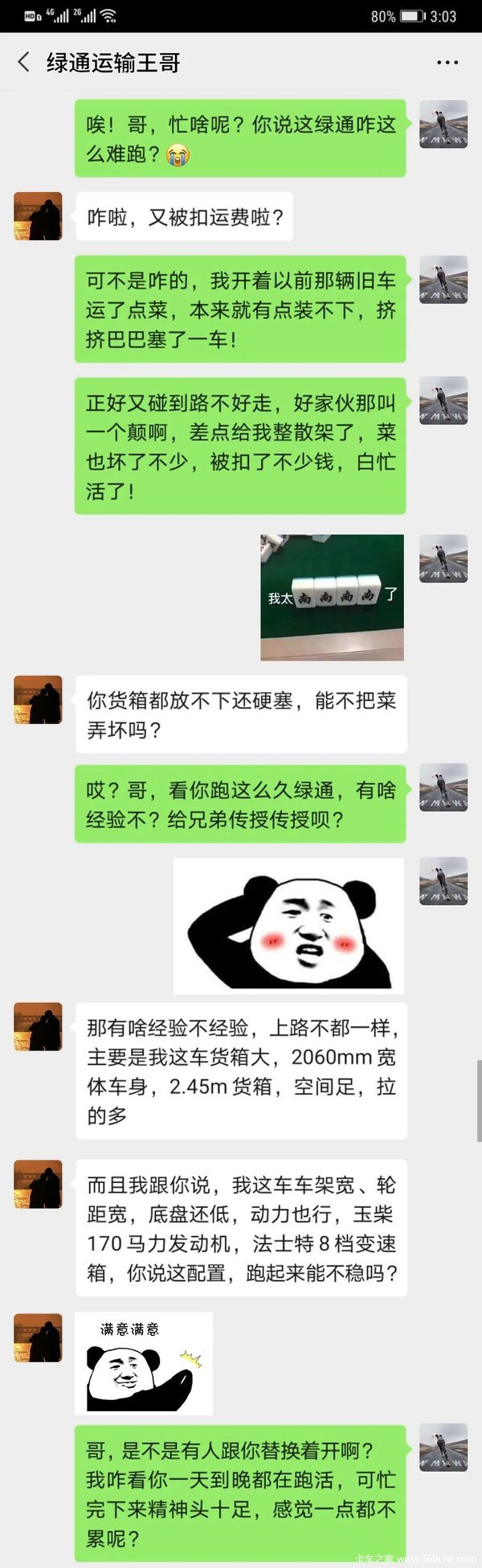View the blushing panda sticker
This screenshot has width=482, height=1568.
(x=288, y=925)
